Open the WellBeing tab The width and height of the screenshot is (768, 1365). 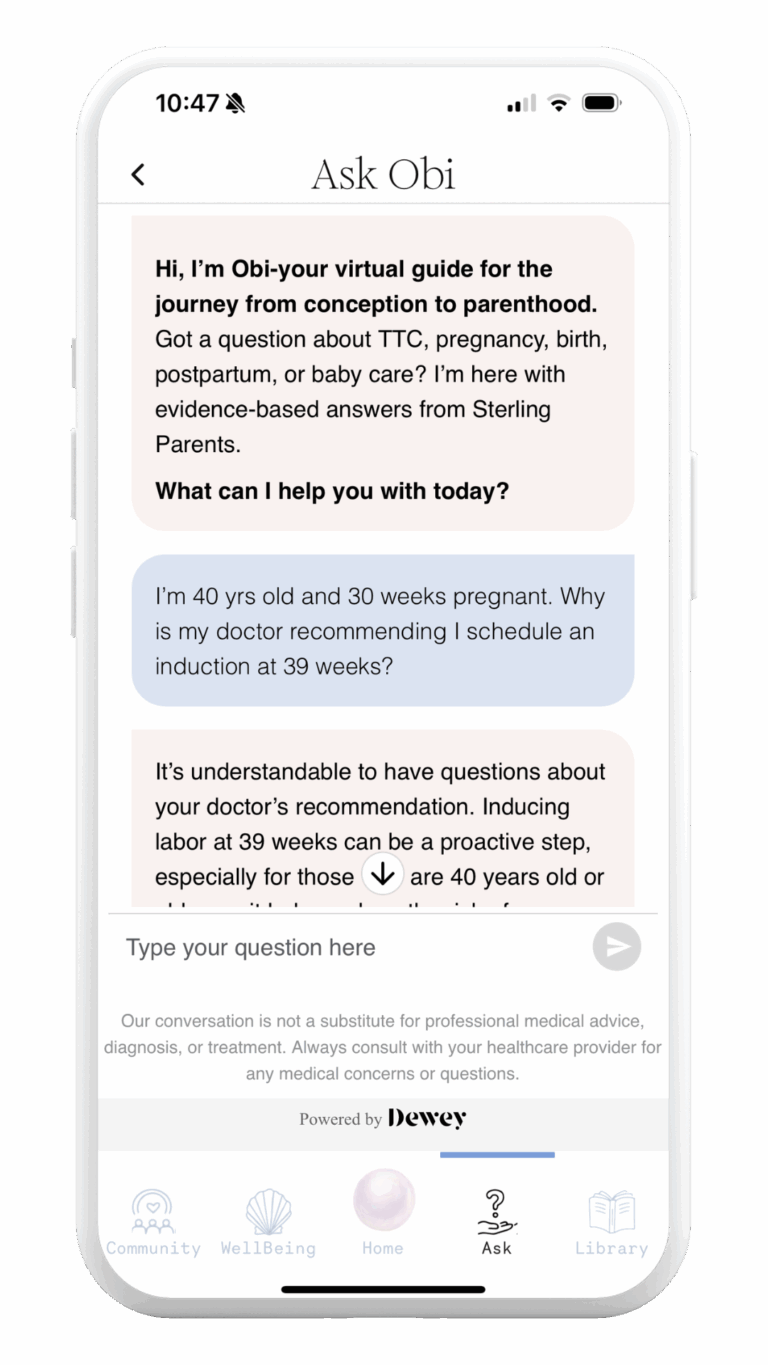tap(268, 1221)
